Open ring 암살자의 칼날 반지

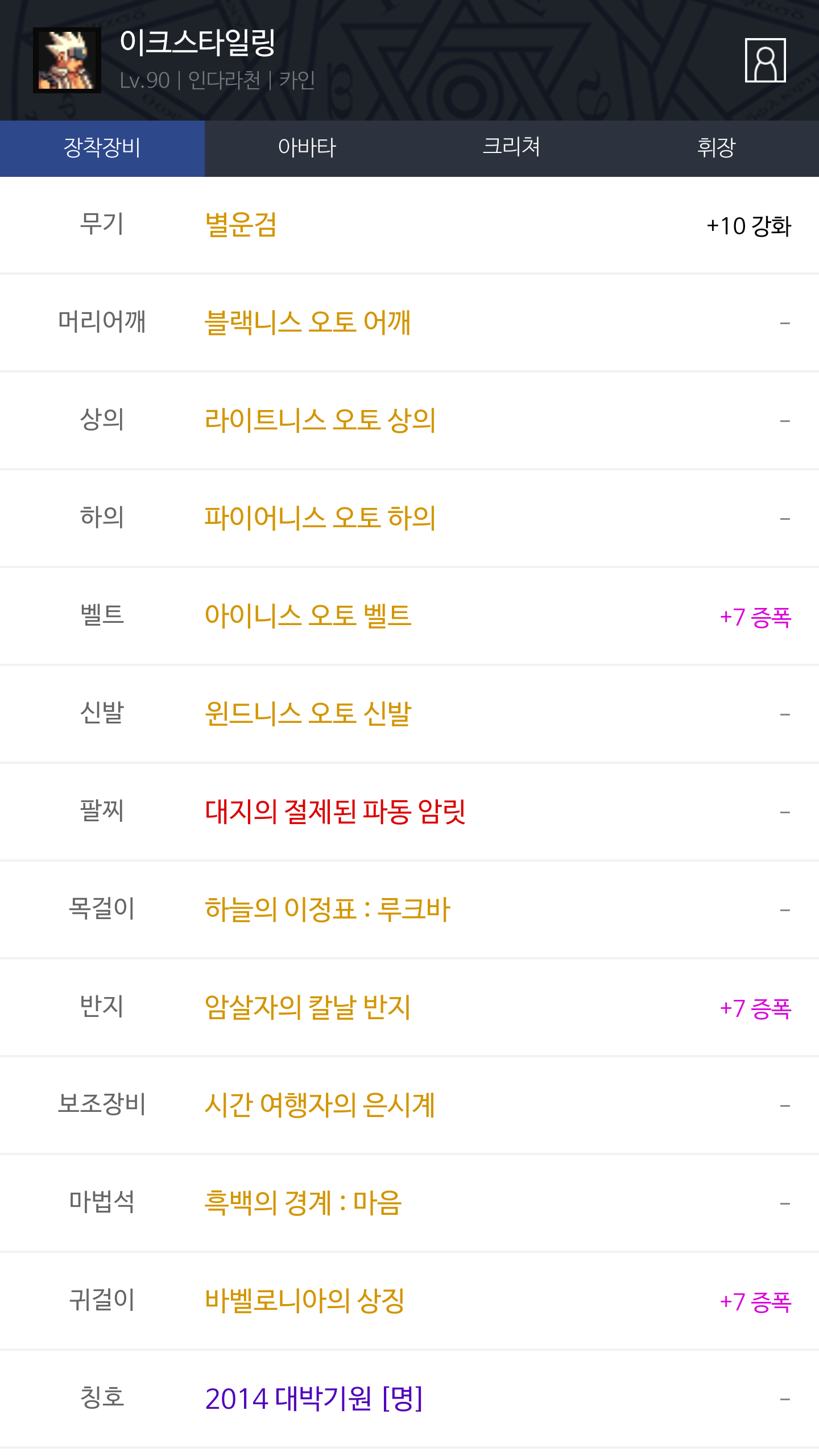308,1007
